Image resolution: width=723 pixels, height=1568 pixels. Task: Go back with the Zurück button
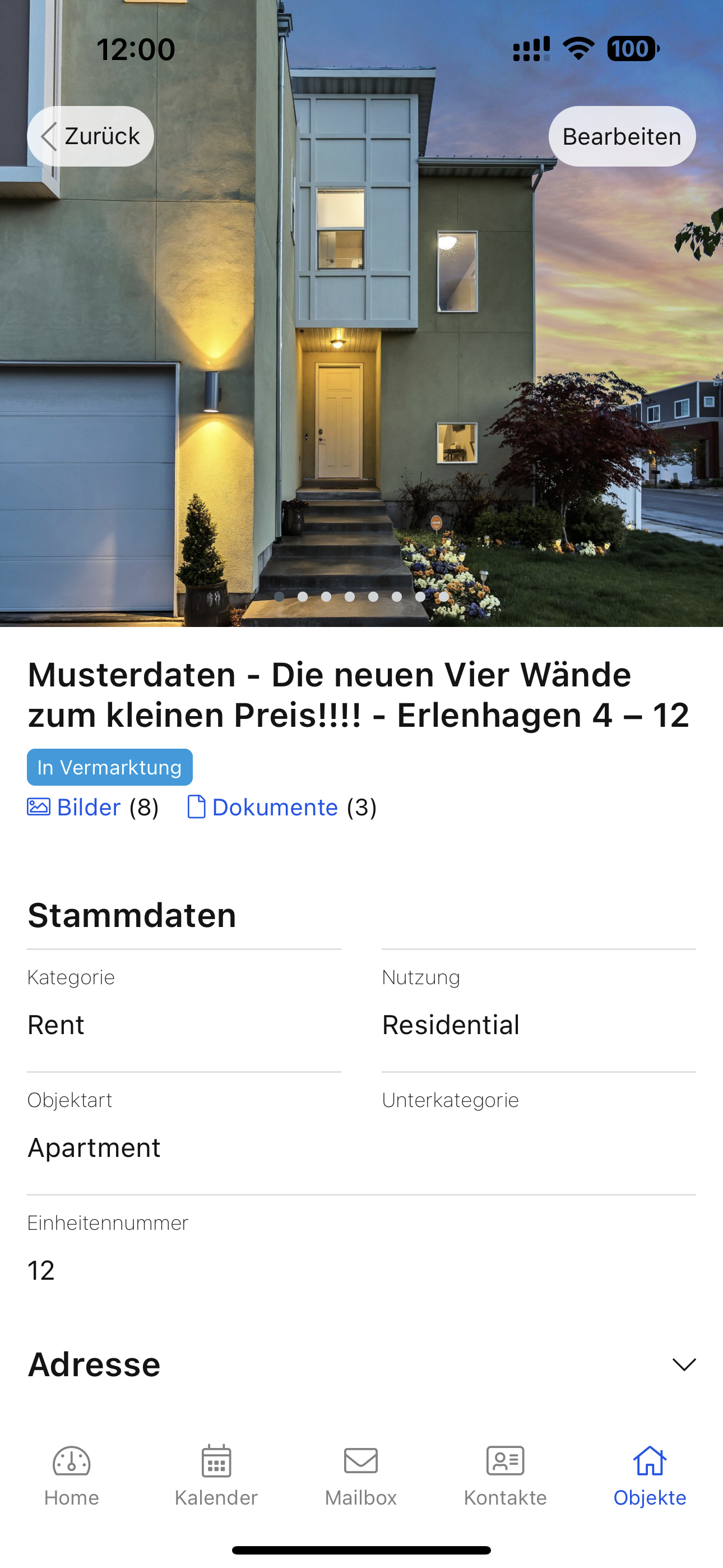(90, 136)
